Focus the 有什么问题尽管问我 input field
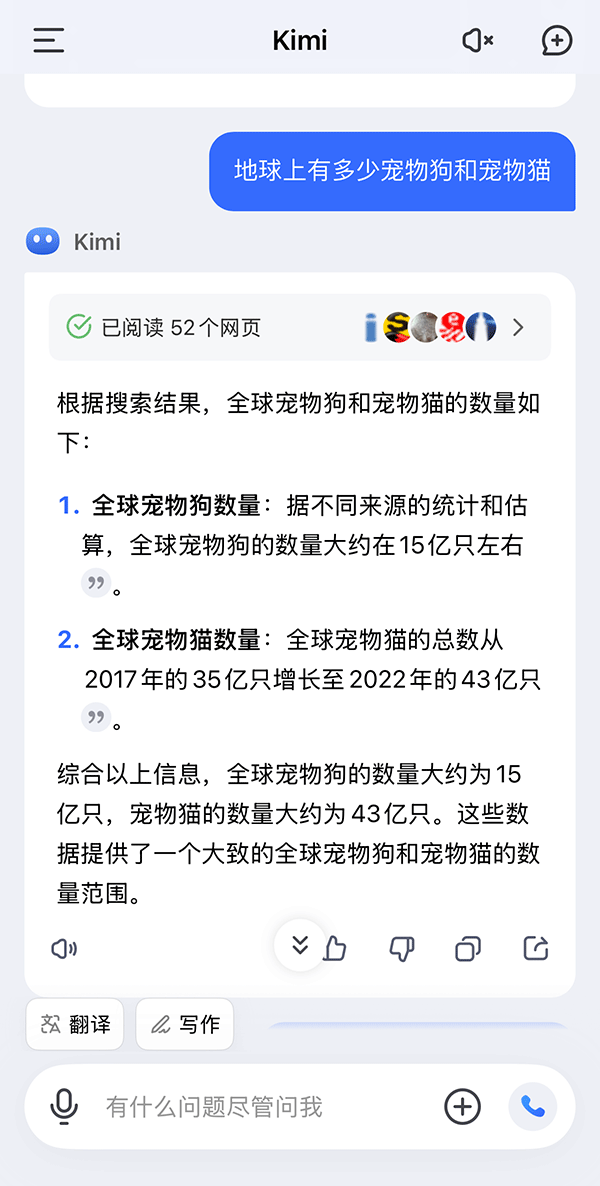The image size is (600, 1186). point(265,1107)
